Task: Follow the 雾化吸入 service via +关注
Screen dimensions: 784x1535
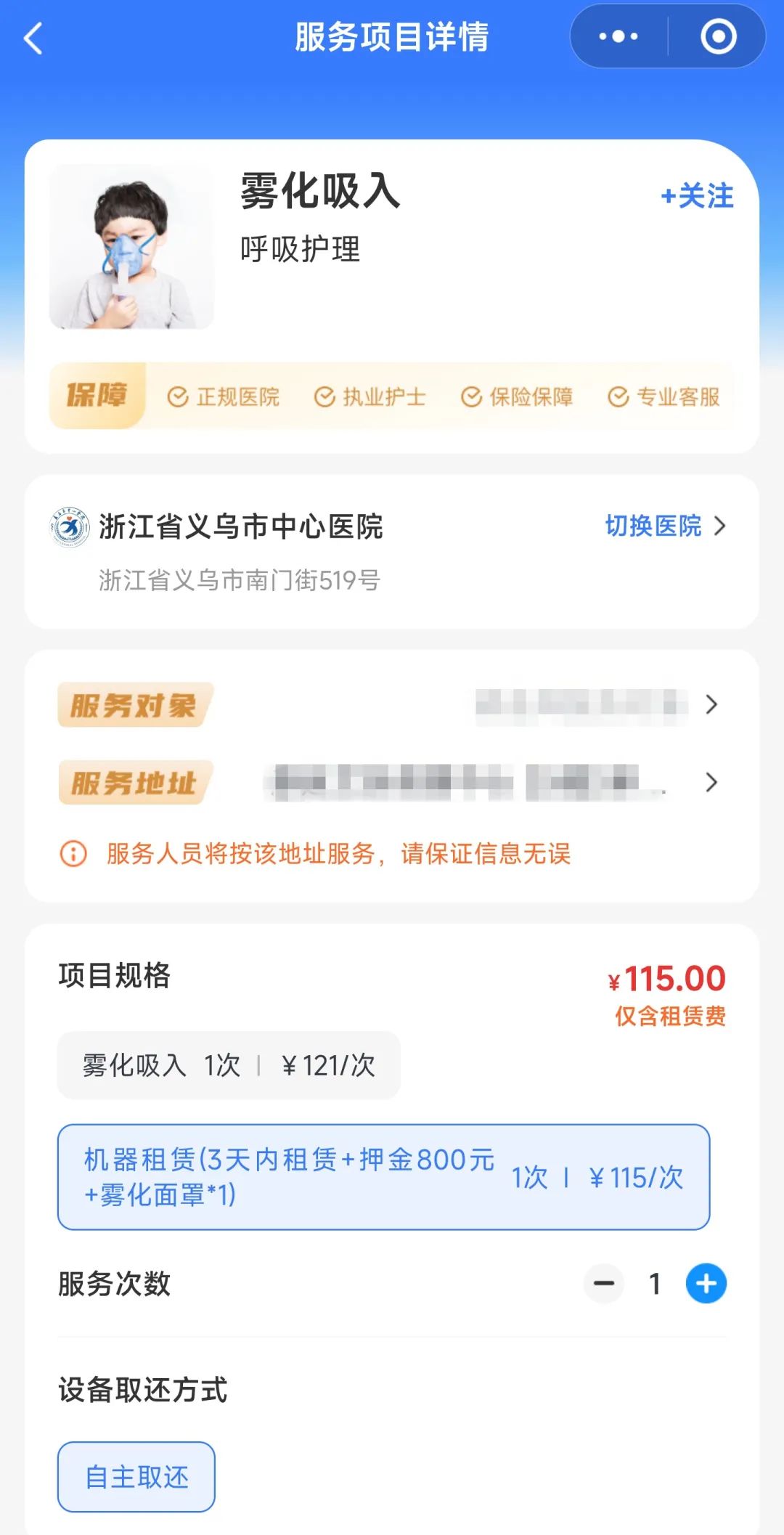Action: (x=697, y=196)
